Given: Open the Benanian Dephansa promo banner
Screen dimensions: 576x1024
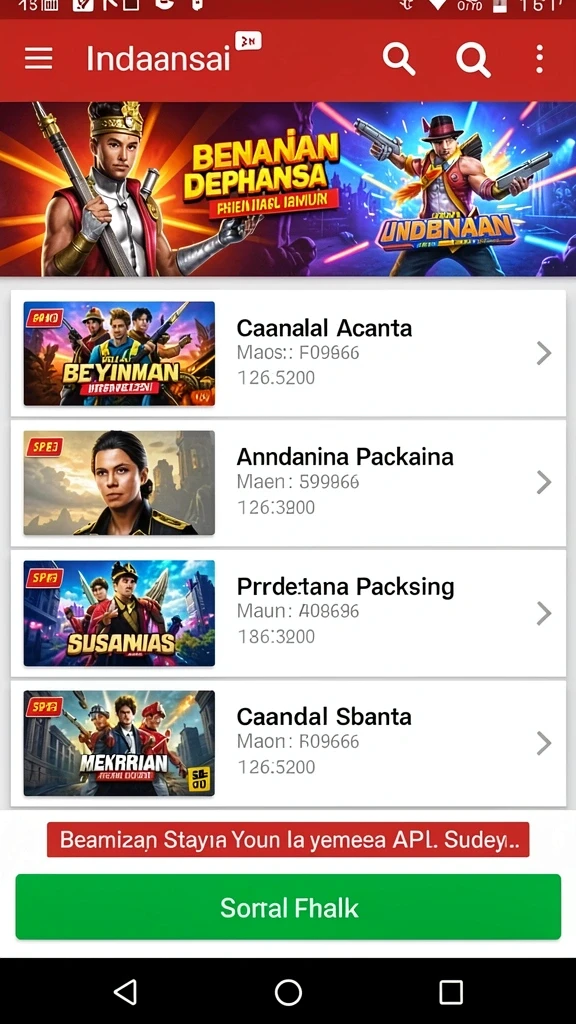Looking at the screenshot, I should 288,189.
